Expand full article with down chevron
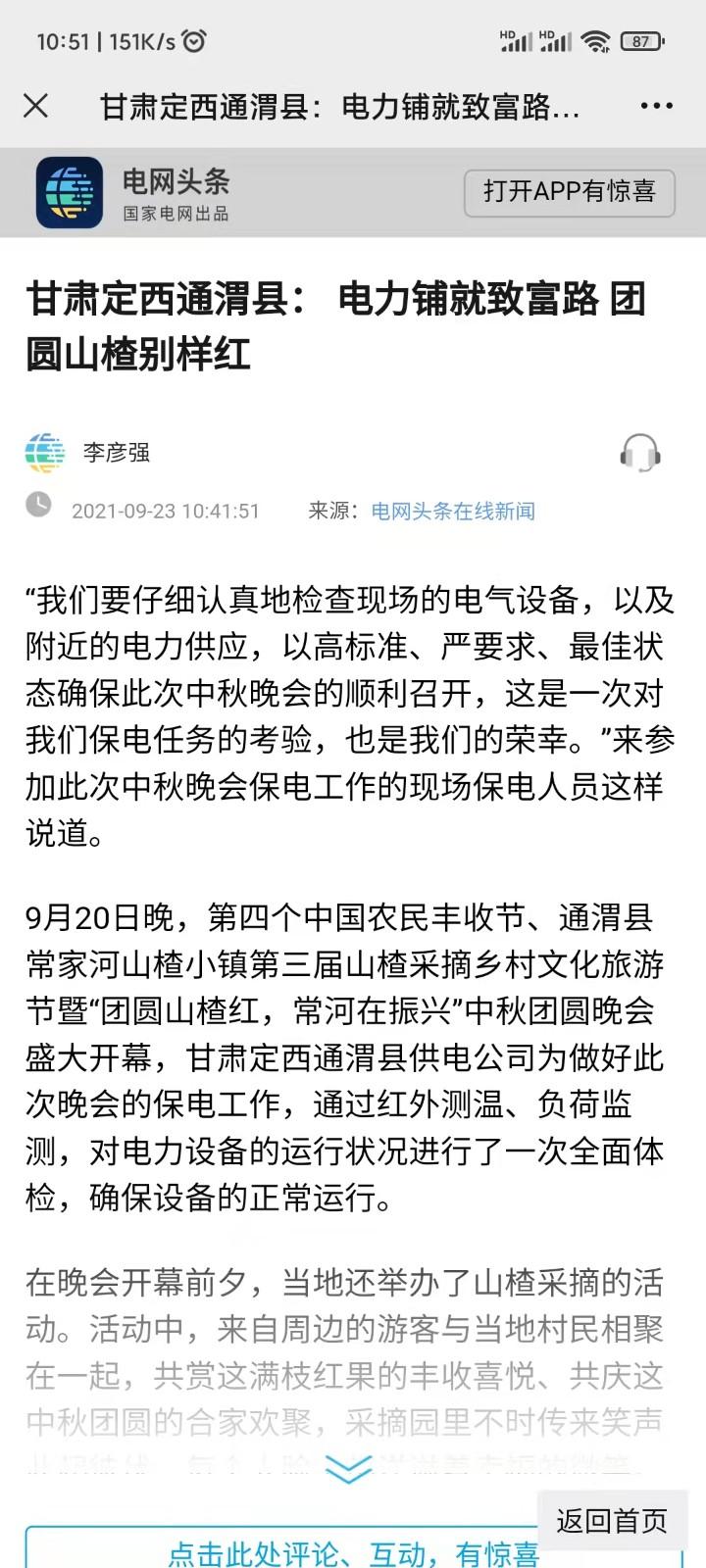The width and height of the screenshot is (706, 1568). (348, 1469)
